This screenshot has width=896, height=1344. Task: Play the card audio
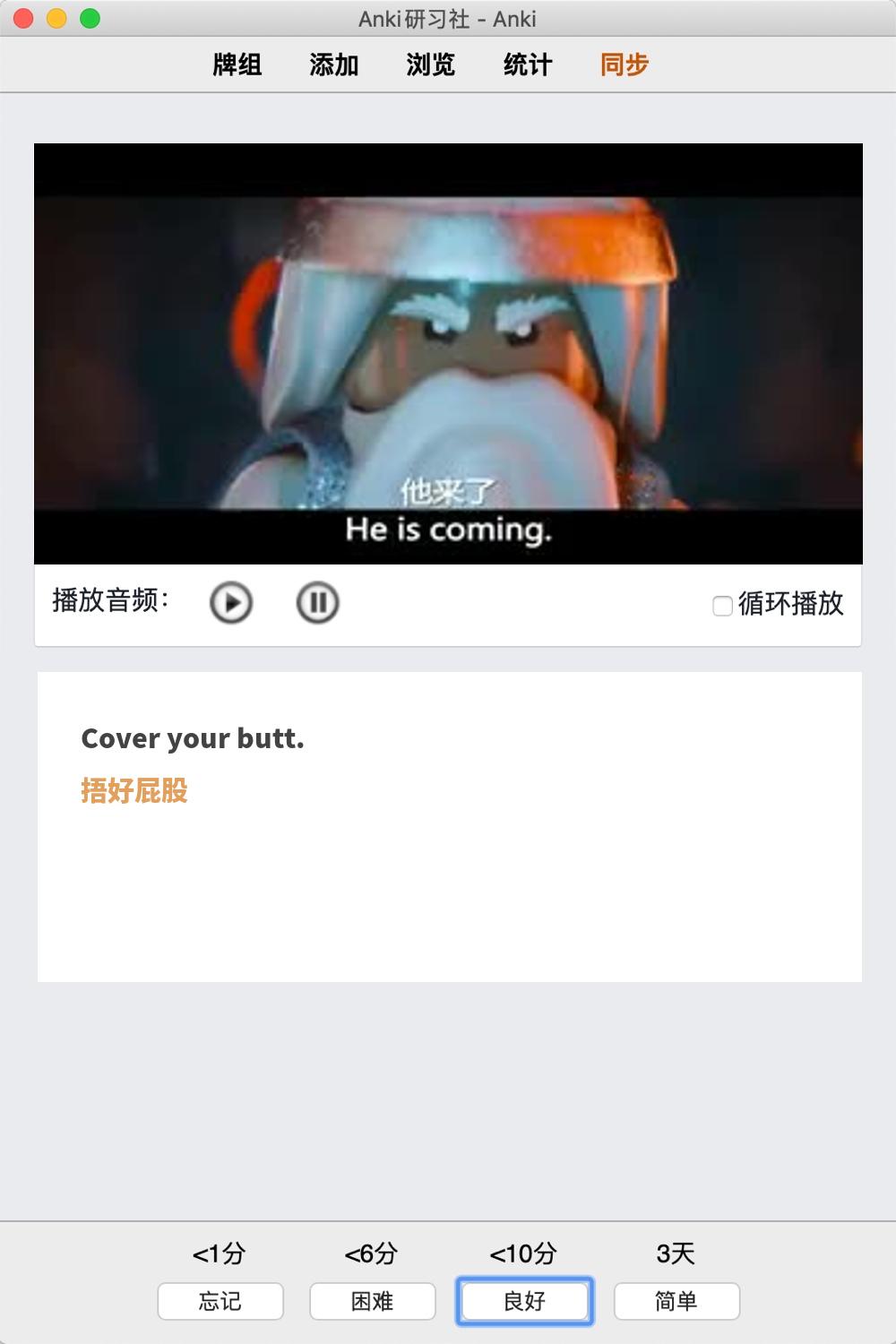(x=231, y=602)
